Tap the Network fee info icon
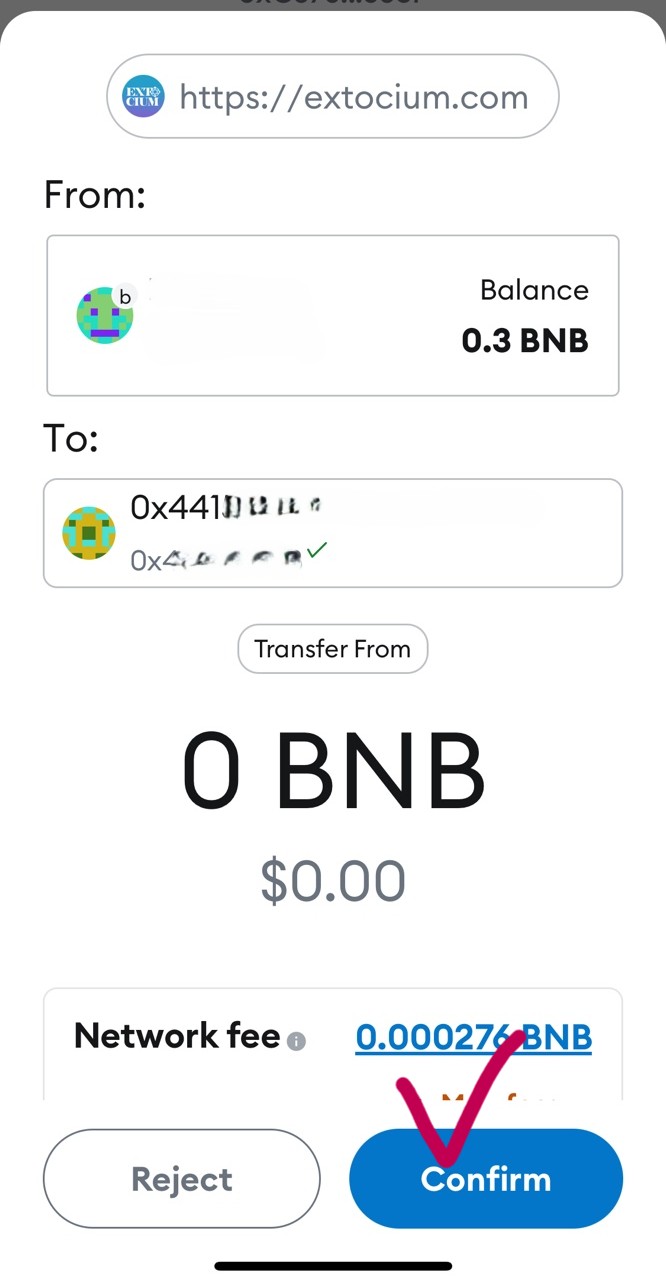Viewport: 666px width, 1285px height. pyautogui.click(x=296, y=1041)
